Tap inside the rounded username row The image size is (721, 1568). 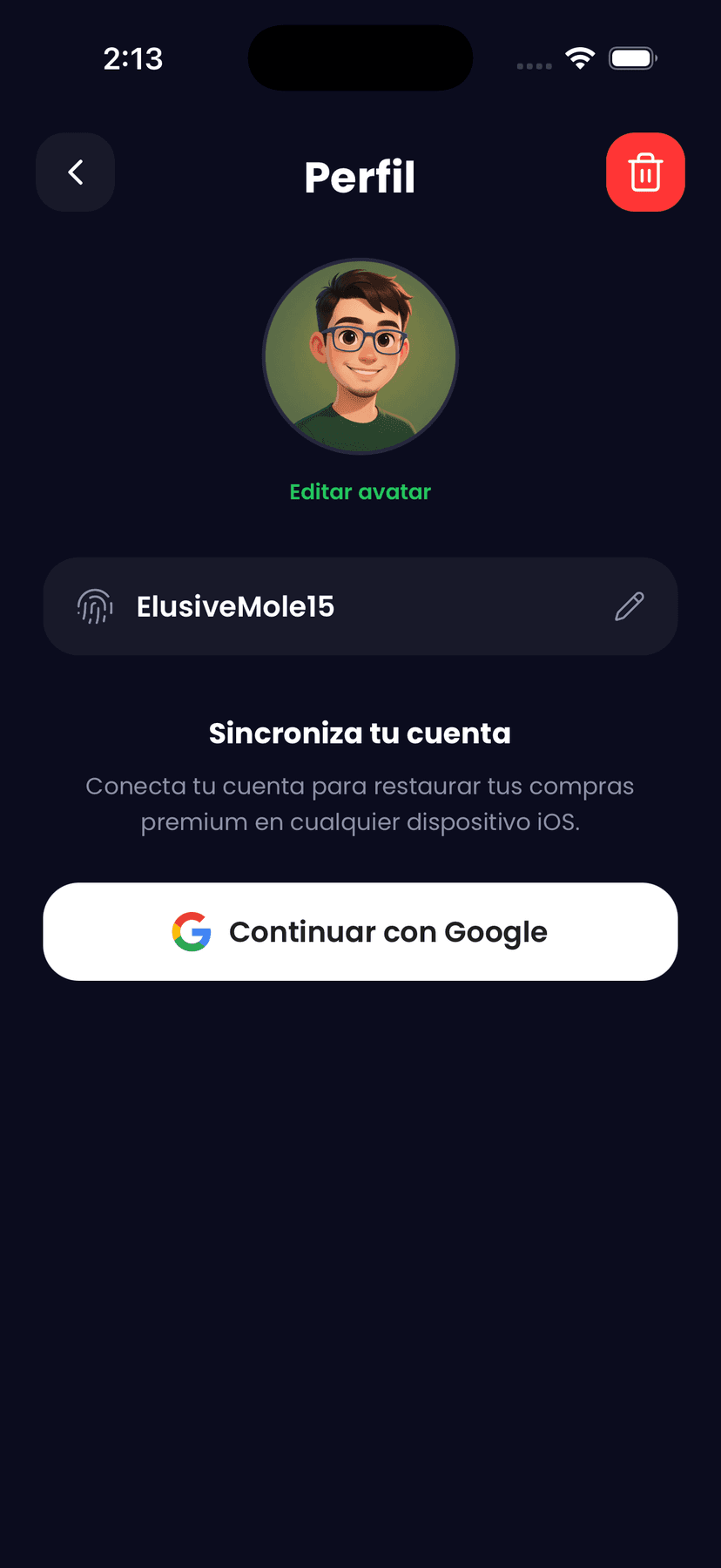coord(360,605)
